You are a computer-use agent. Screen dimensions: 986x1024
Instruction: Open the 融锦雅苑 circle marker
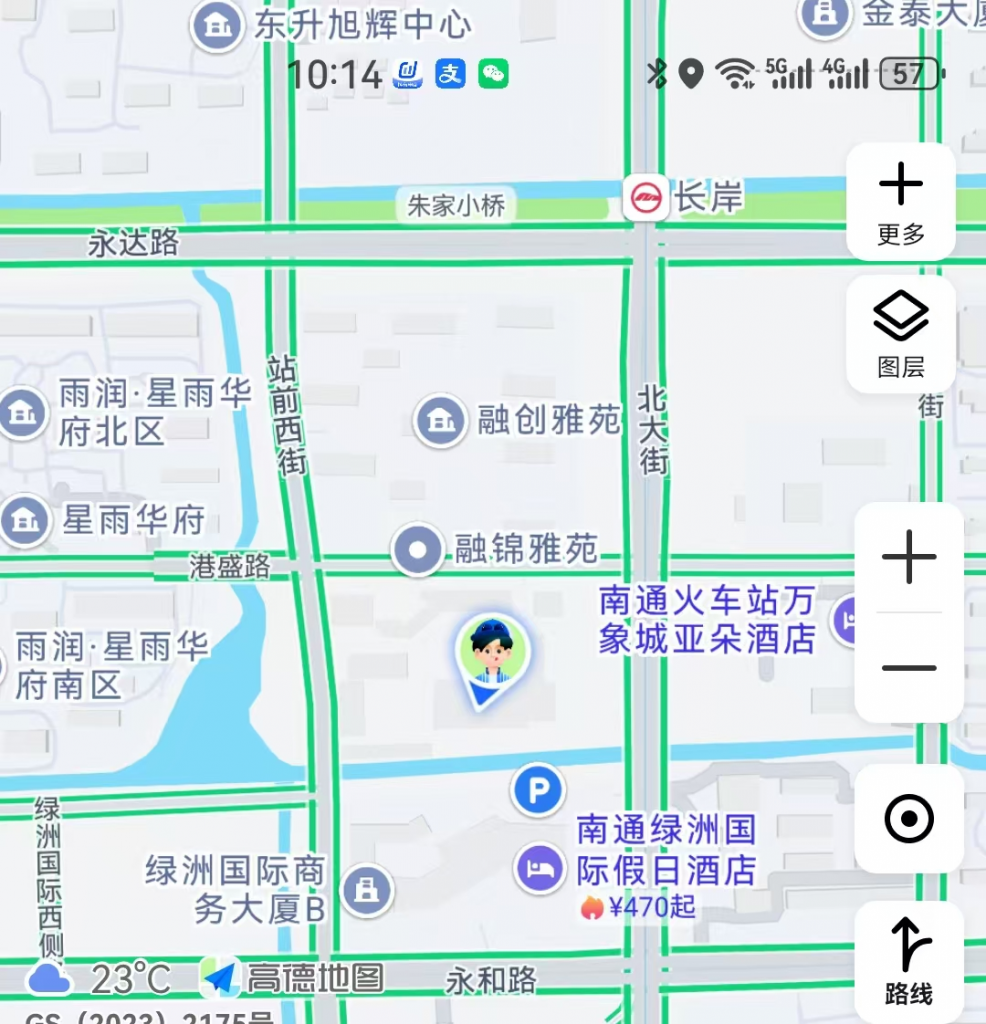pos(417,552)
